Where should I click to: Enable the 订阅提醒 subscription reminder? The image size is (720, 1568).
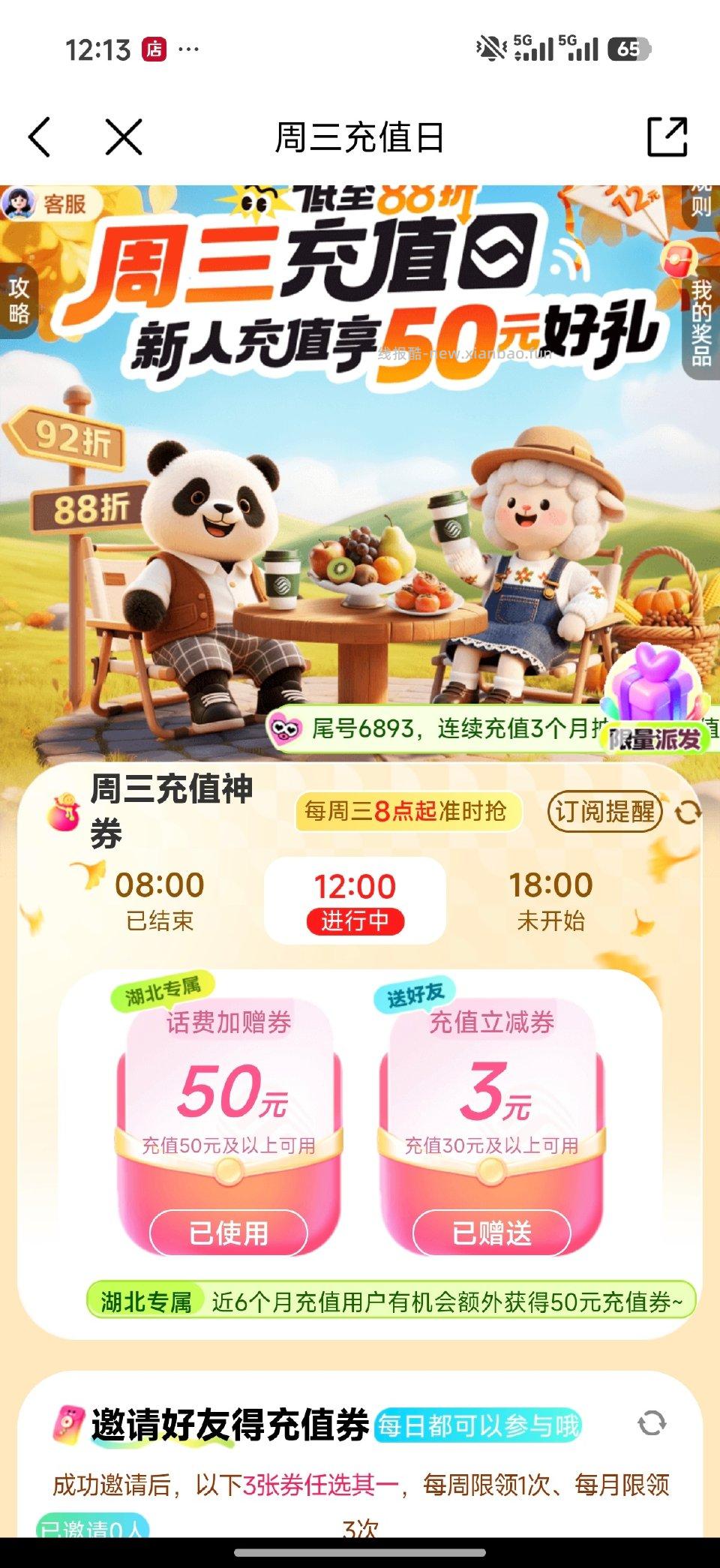(x=606, y=812)
